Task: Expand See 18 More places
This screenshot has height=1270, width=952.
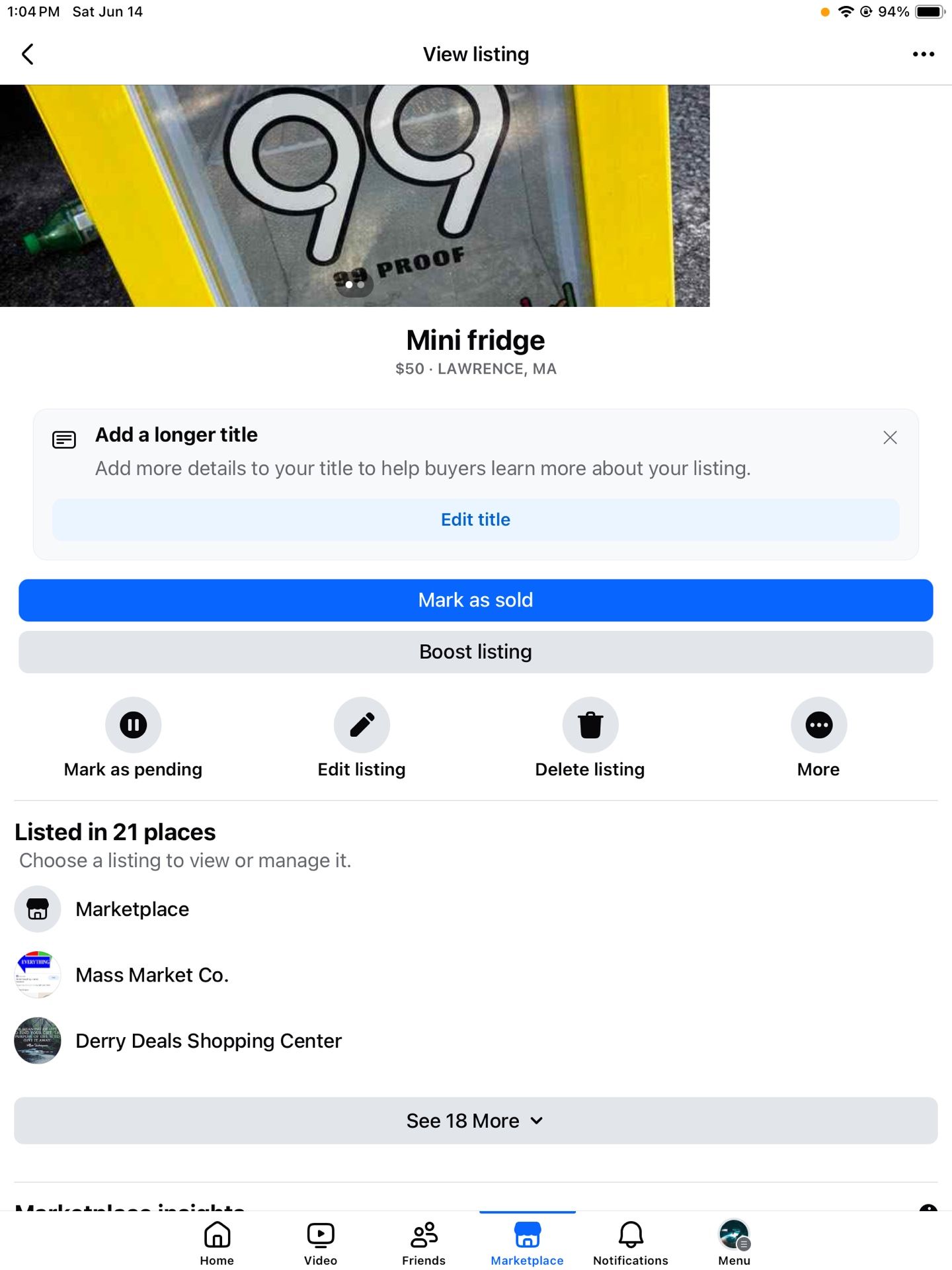Action: coord(475,1121)
